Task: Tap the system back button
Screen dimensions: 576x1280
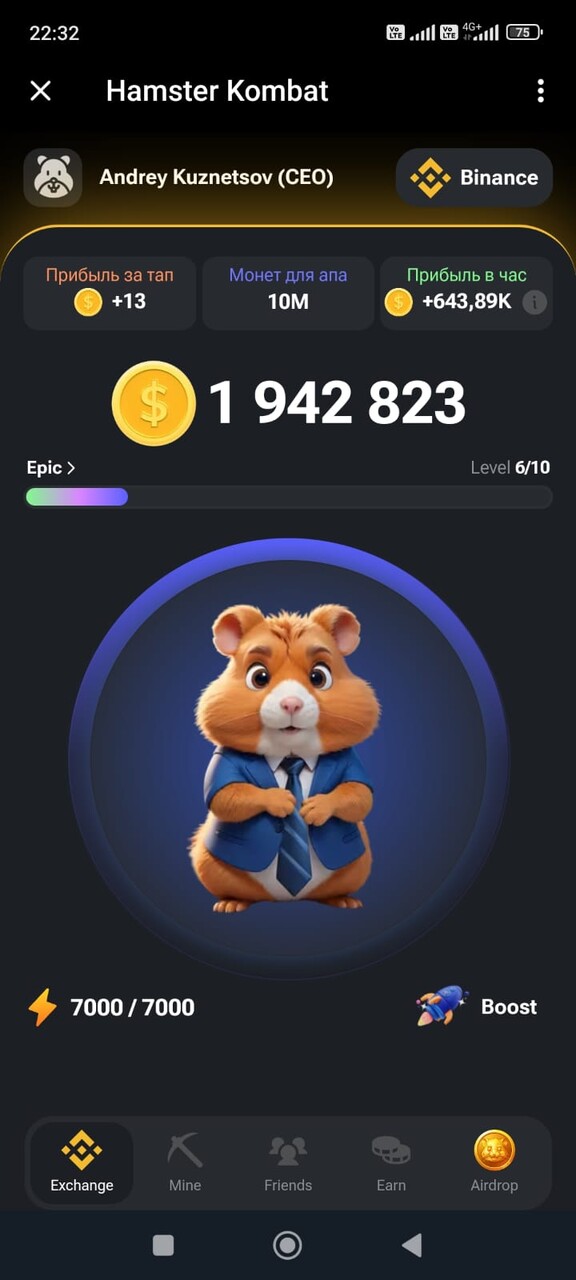Action: pyautogui.click(x=411, y=1244)
